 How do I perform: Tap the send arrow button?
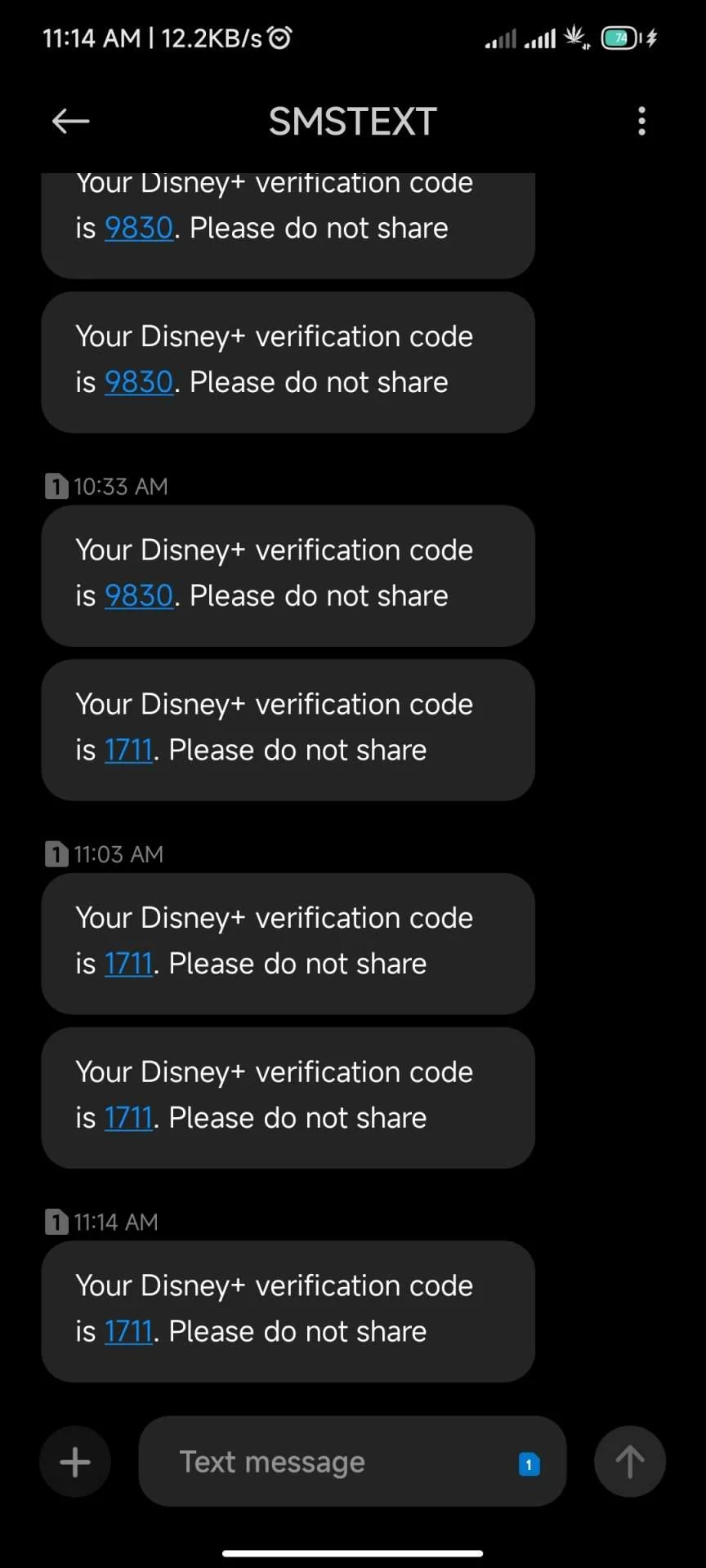pos(629,1462)
